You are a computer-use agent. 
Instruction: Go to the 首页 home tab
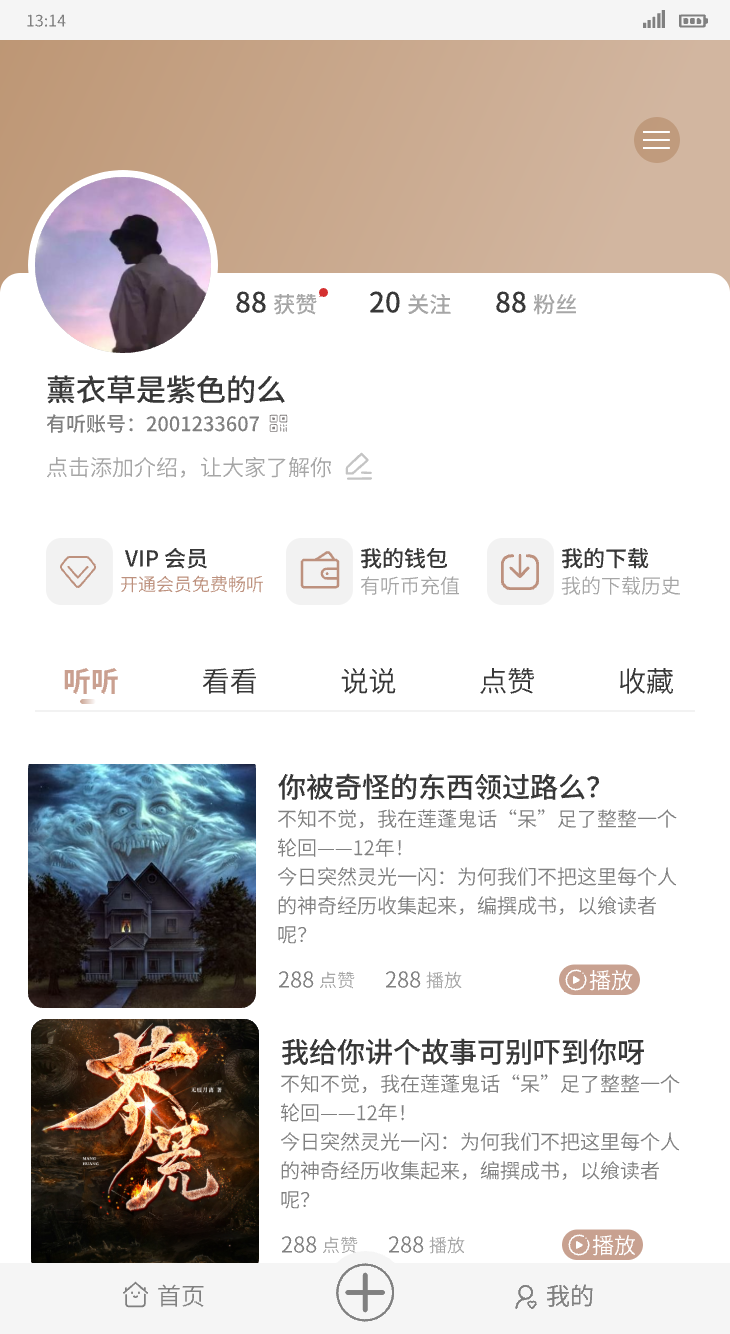coord(163,1296)
